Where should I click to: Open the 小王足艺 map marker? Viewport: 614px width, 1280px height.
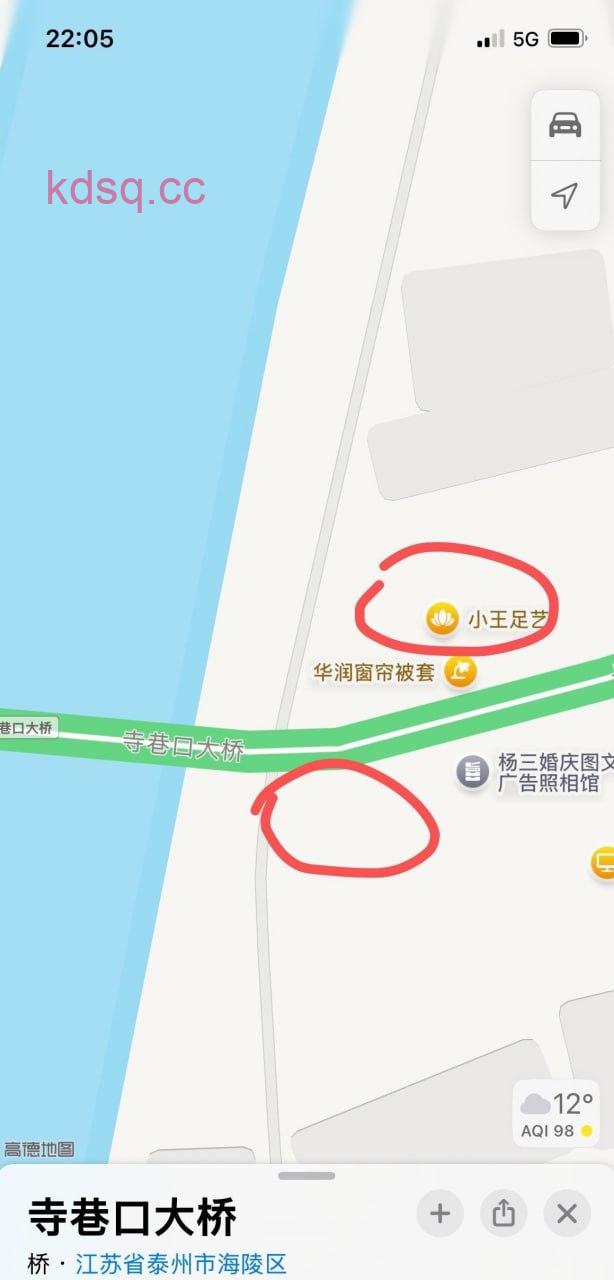tap(441, 619)
